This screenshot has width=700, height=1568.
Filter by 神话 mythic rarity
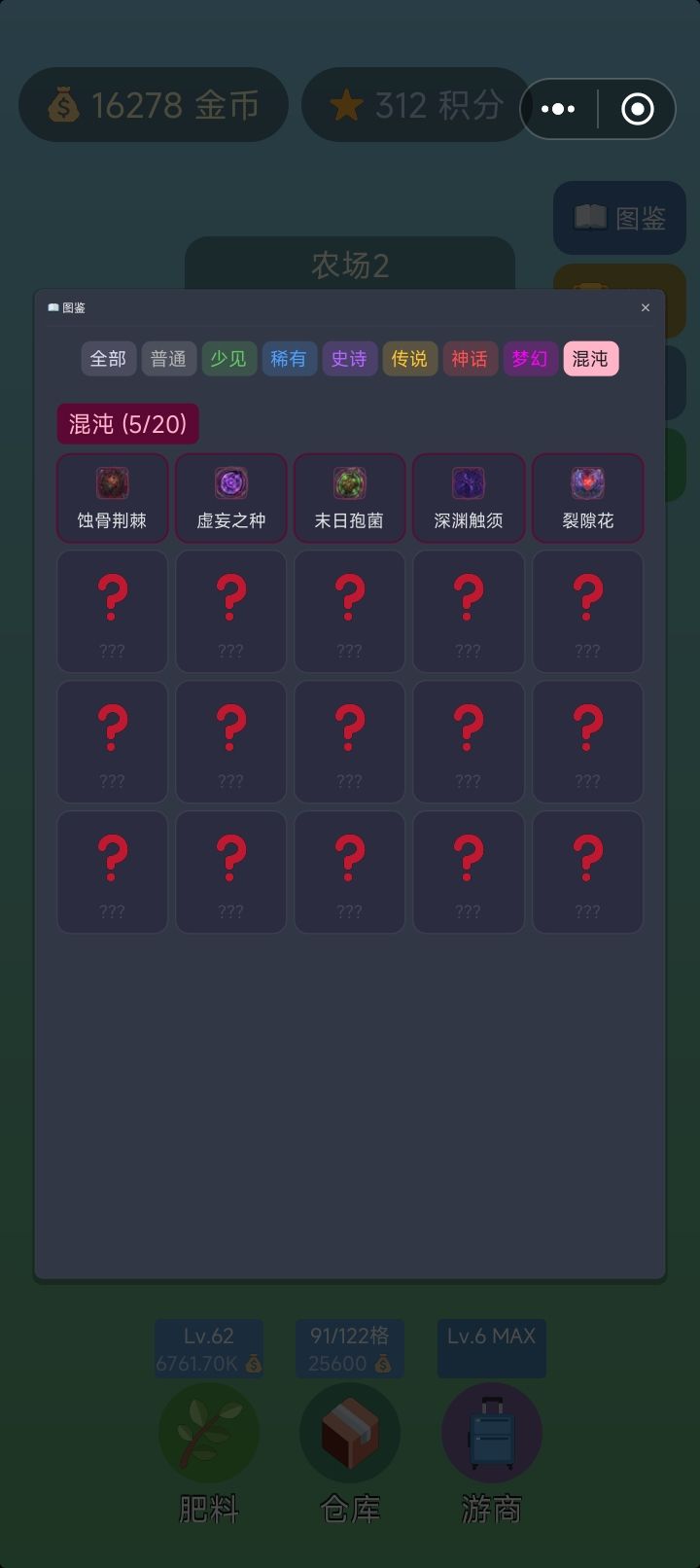470,359
